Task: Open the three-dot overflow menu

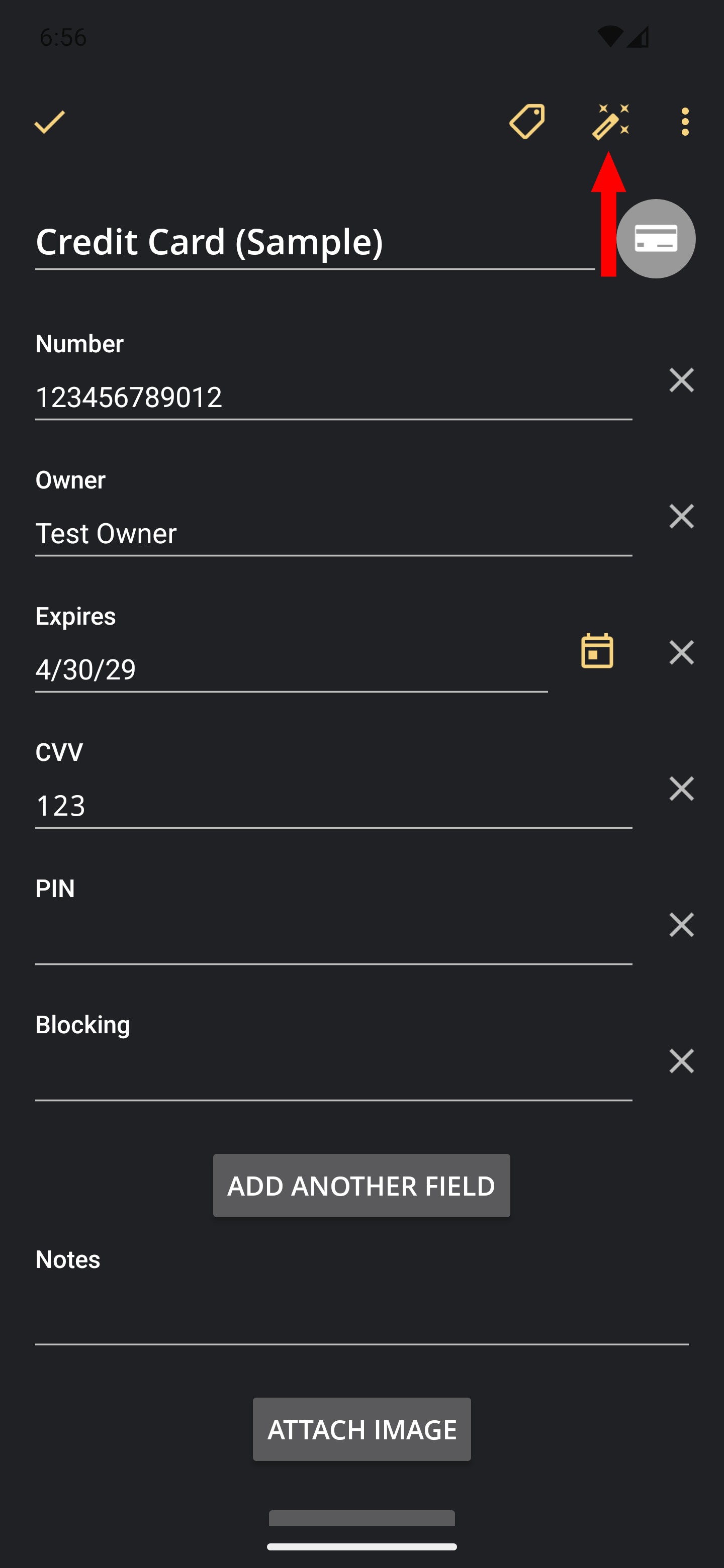Action: click(x=685, y=122)
